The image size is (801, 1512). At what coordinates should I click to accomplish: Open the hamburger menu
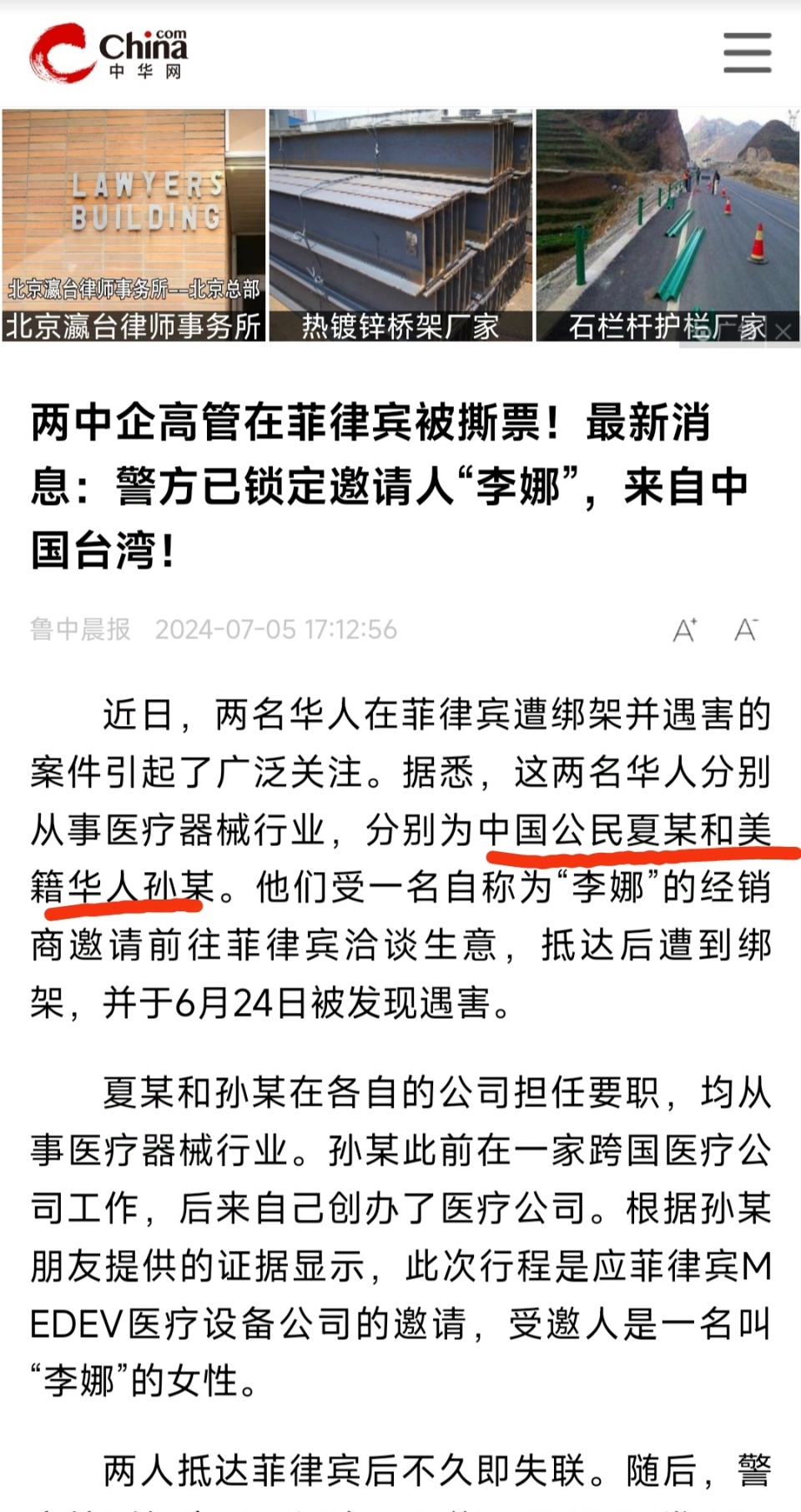[x=747, y=53]
